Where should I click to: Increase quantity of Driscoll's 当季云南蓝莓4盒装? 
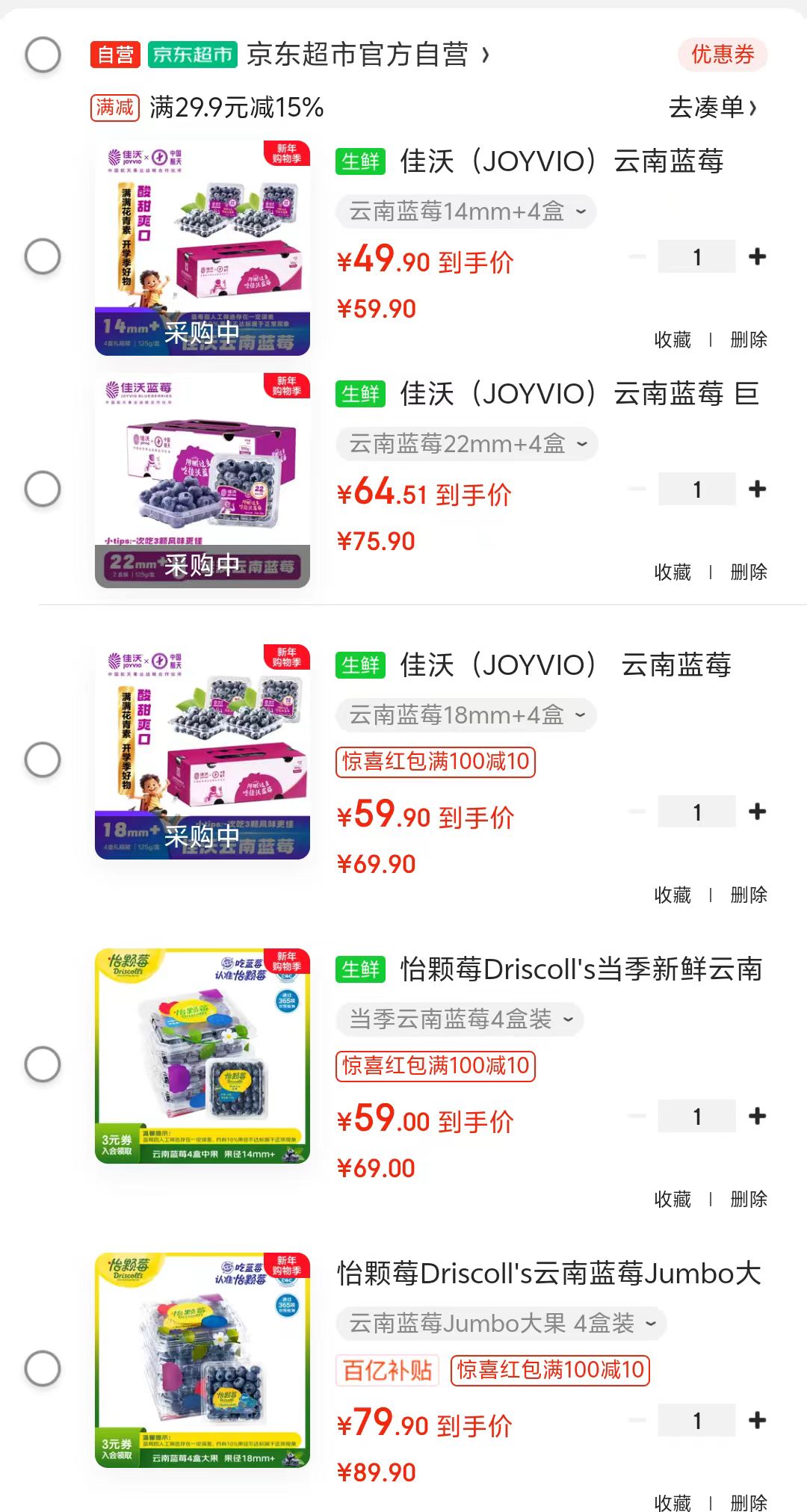pos(757,1117)
